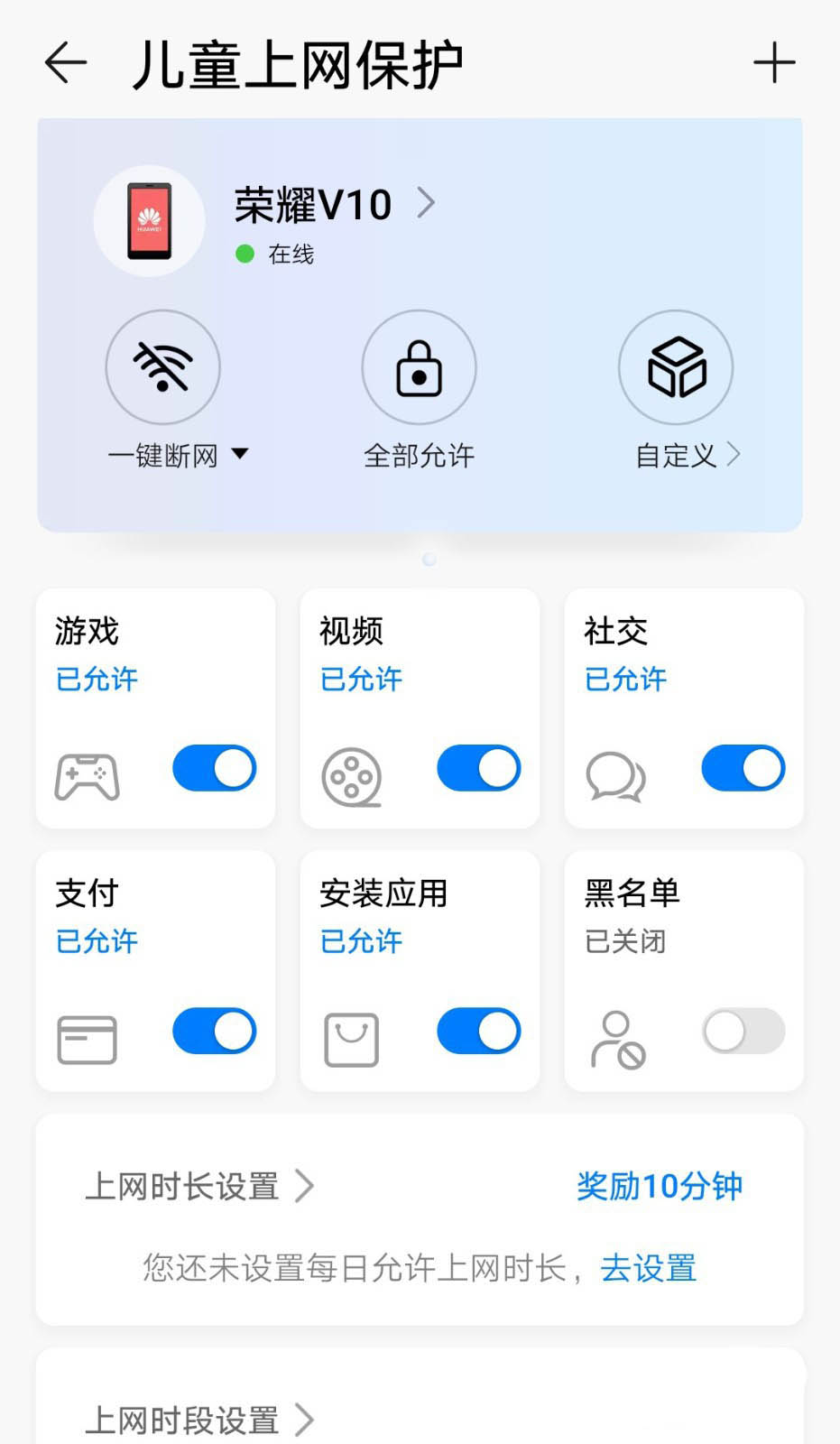Tap the 去设置 link

[x=649, y=1268]
